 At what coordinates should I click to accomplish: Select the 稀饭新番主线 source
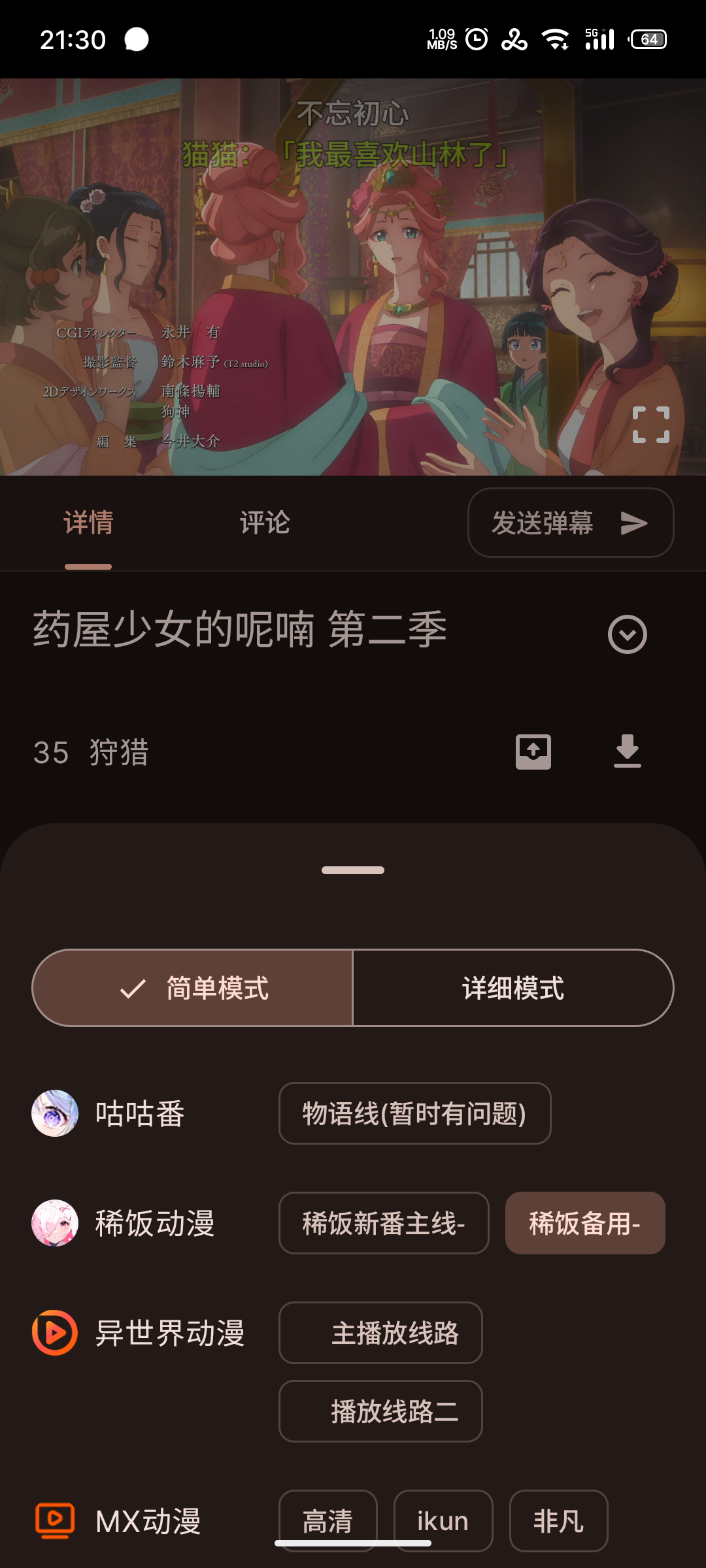(x=384, y=1223)
